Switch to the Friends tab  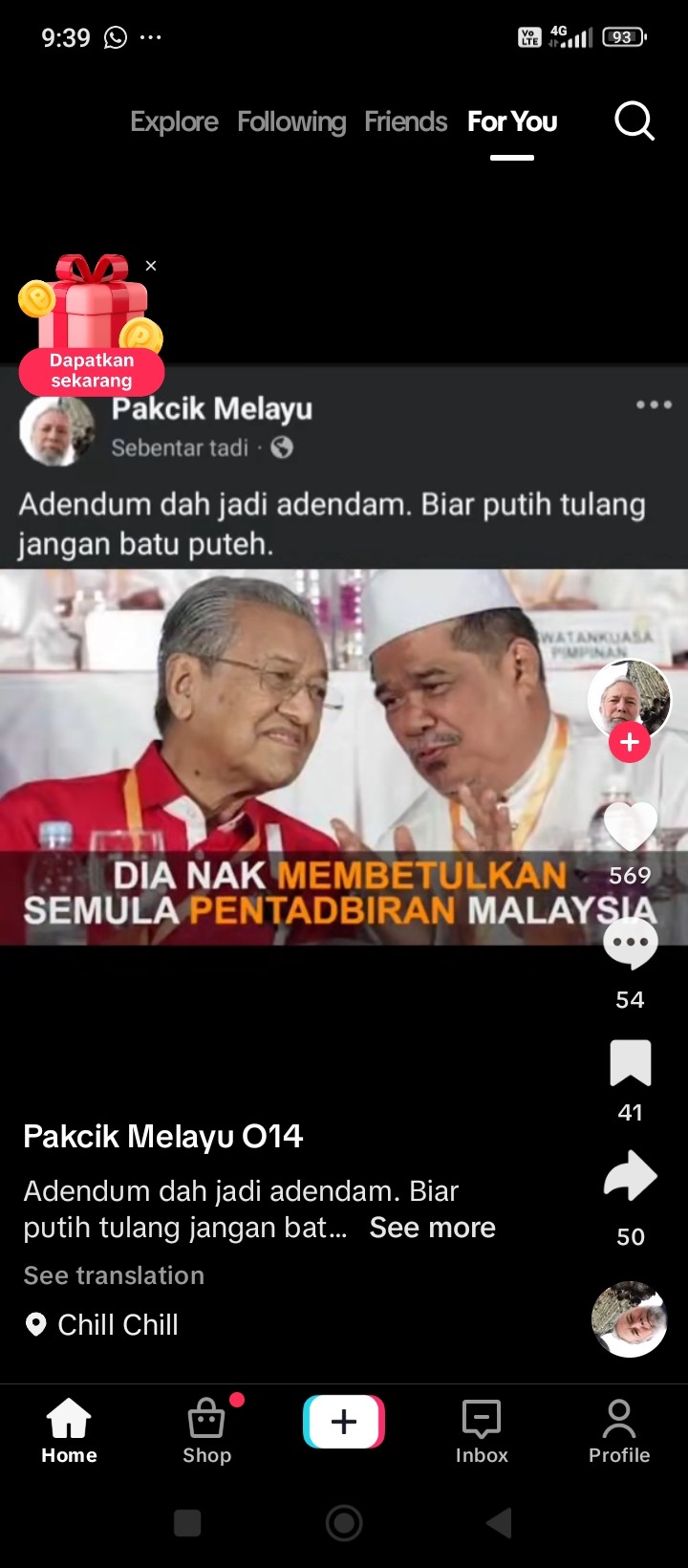pyautogui.click(x=405, y=121)
